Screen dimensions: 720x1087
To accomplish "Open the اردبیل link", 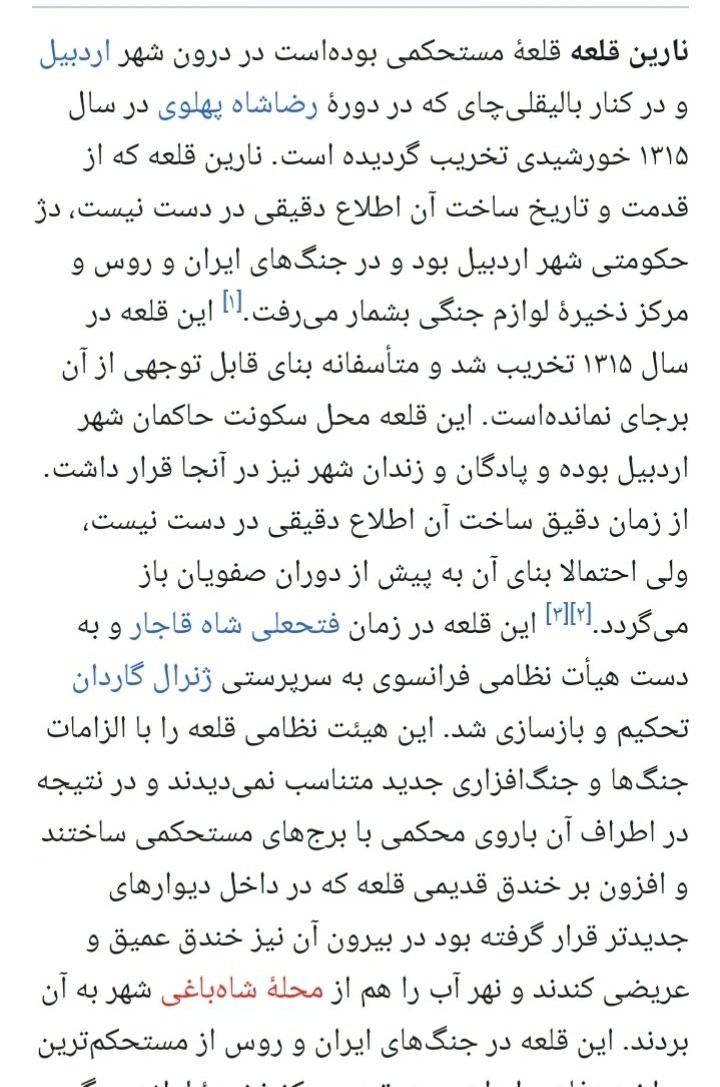I will click(75, 55).
